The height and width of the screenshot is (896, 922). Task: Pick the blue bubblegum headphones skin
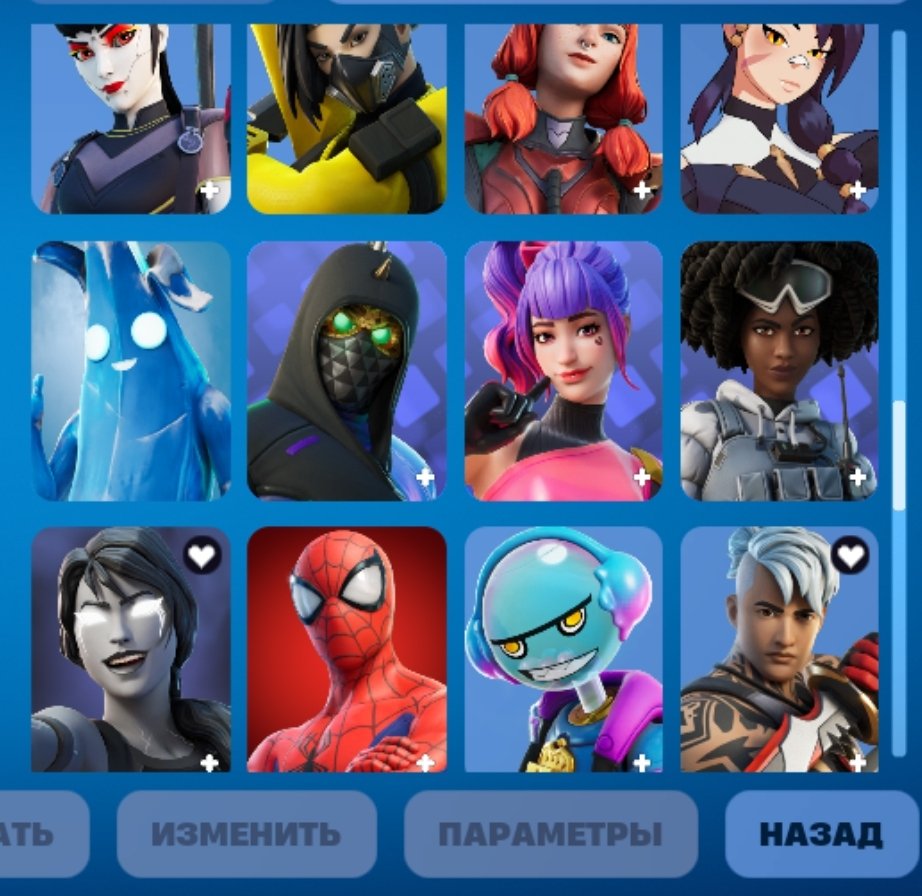(563, 650)
